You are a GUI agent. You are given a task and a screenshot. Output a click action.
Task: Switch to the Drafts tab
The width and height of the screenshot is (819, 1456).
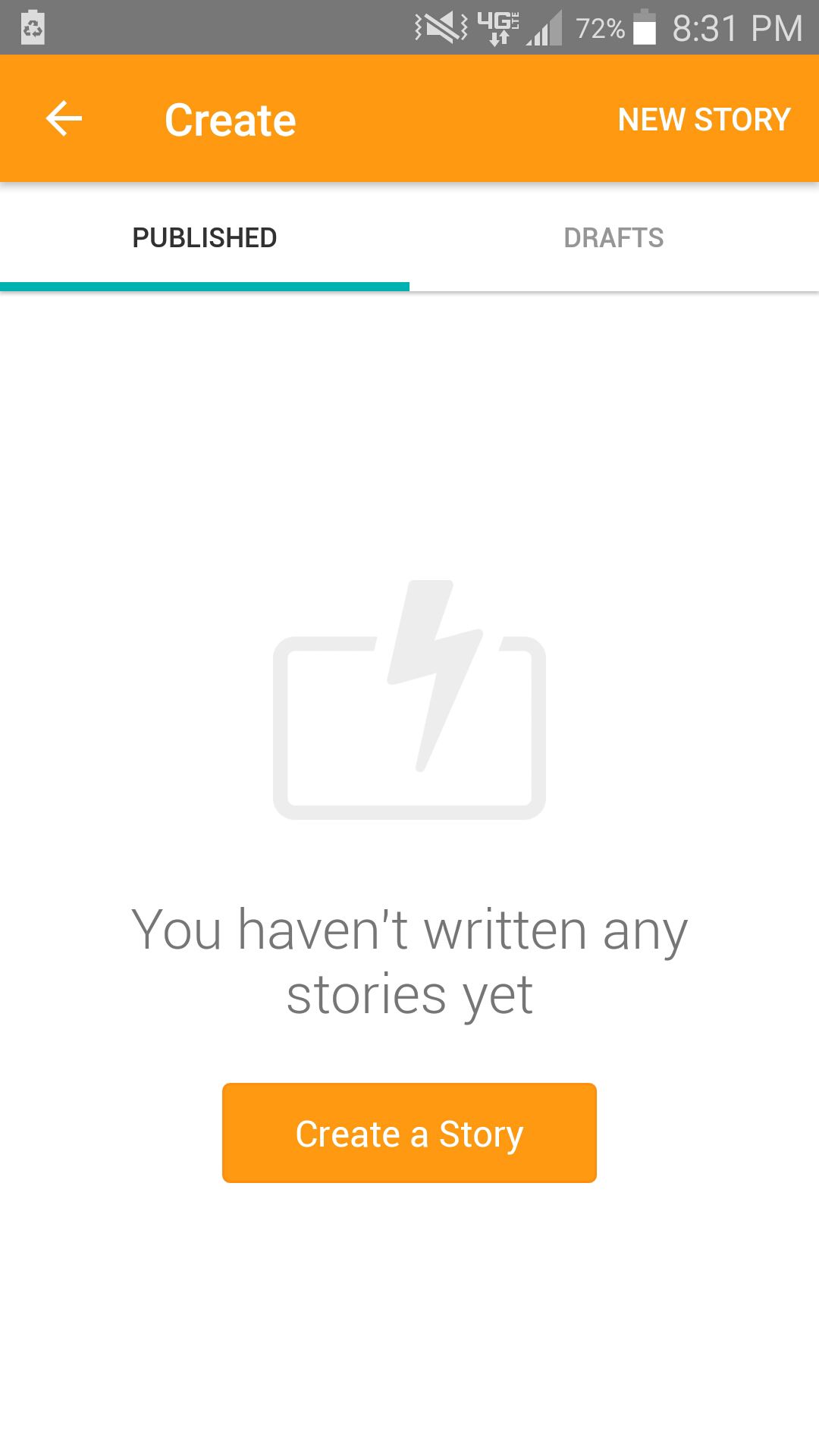tap(614, 237)
